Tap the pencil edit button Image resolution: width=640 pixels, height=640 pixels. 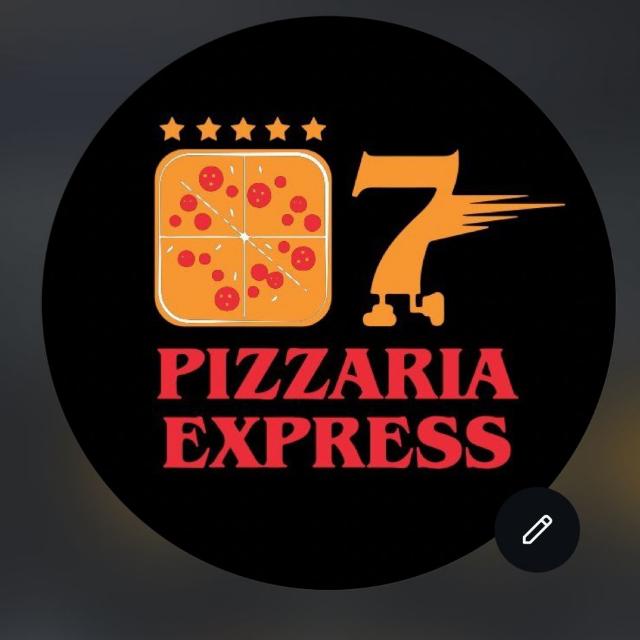(x=537, y=529)
